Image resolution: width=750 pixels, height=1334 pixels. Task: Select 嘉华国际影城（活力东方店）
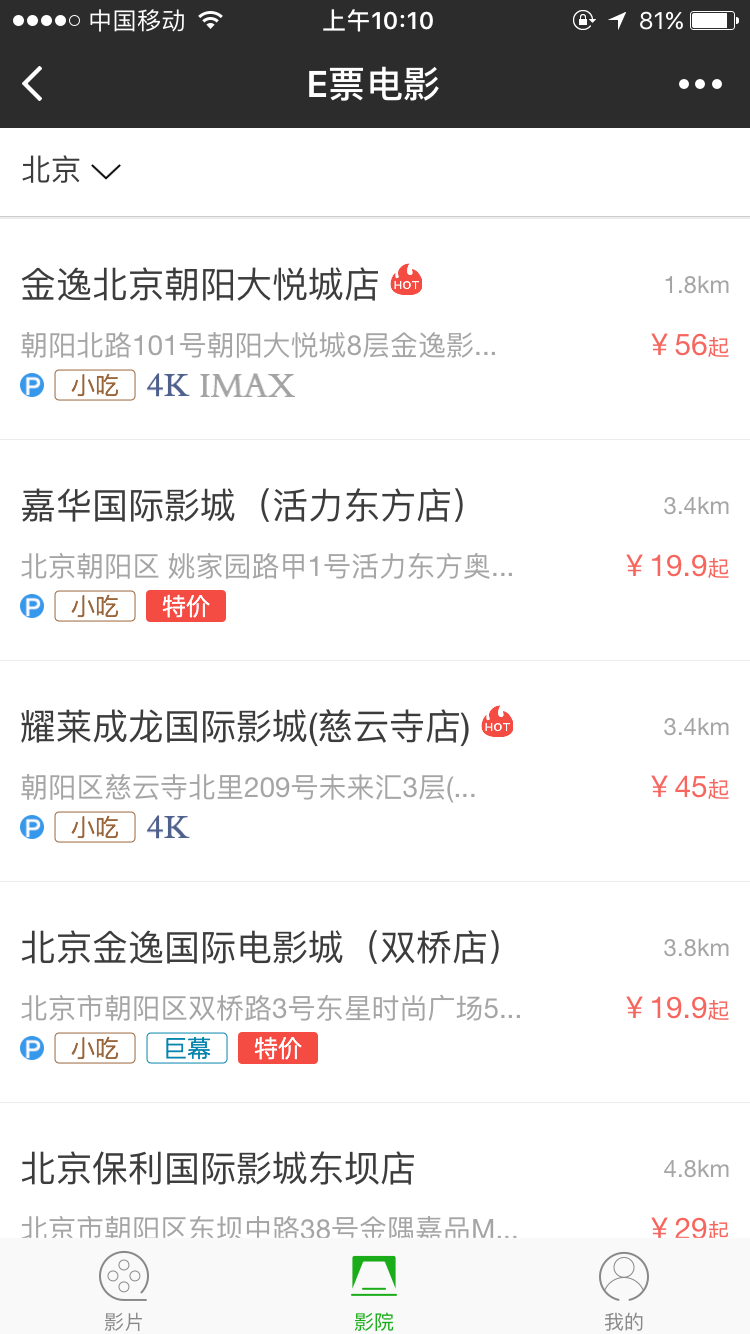tap(244, 507)
